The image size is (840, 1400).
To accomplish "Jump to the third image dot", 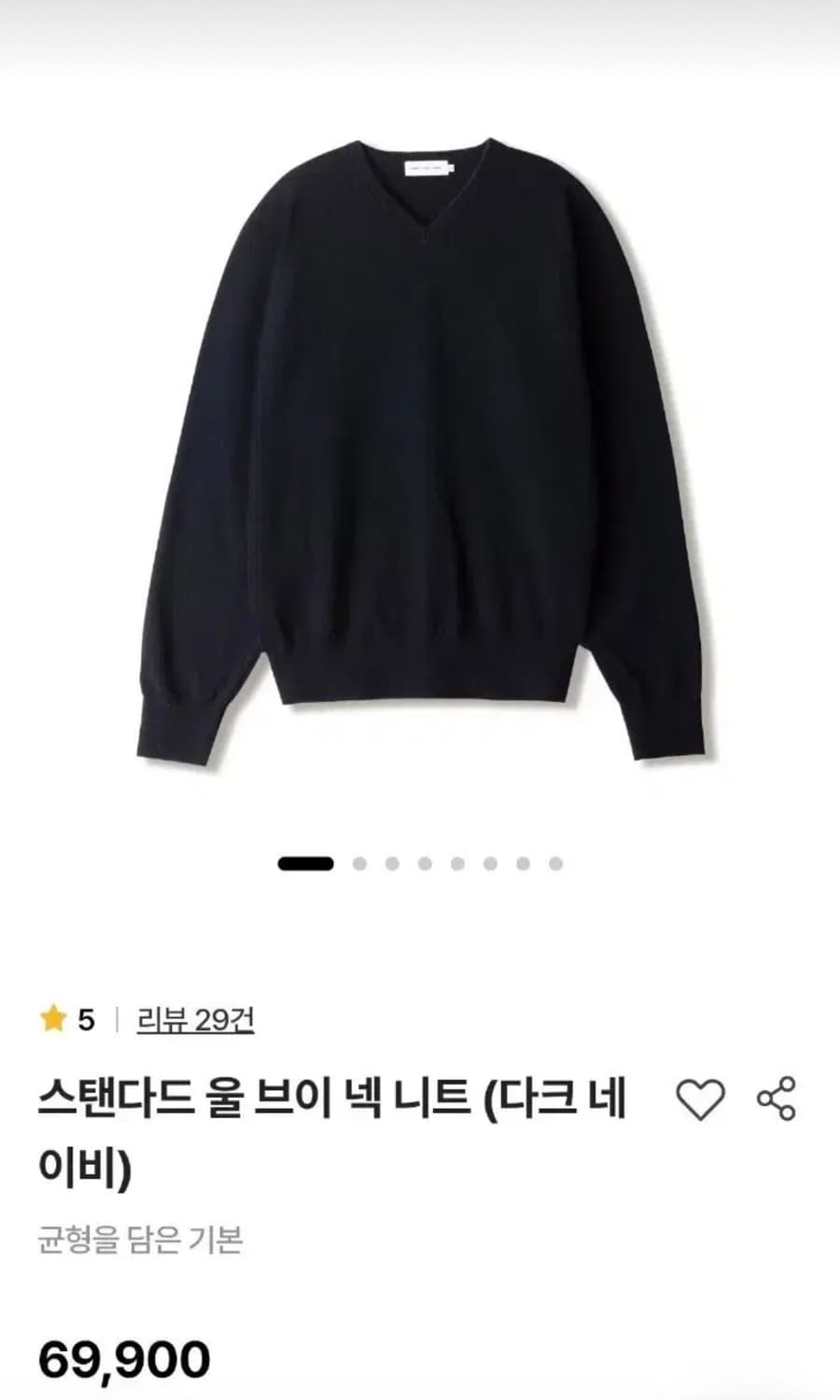I will click(393, 863).
